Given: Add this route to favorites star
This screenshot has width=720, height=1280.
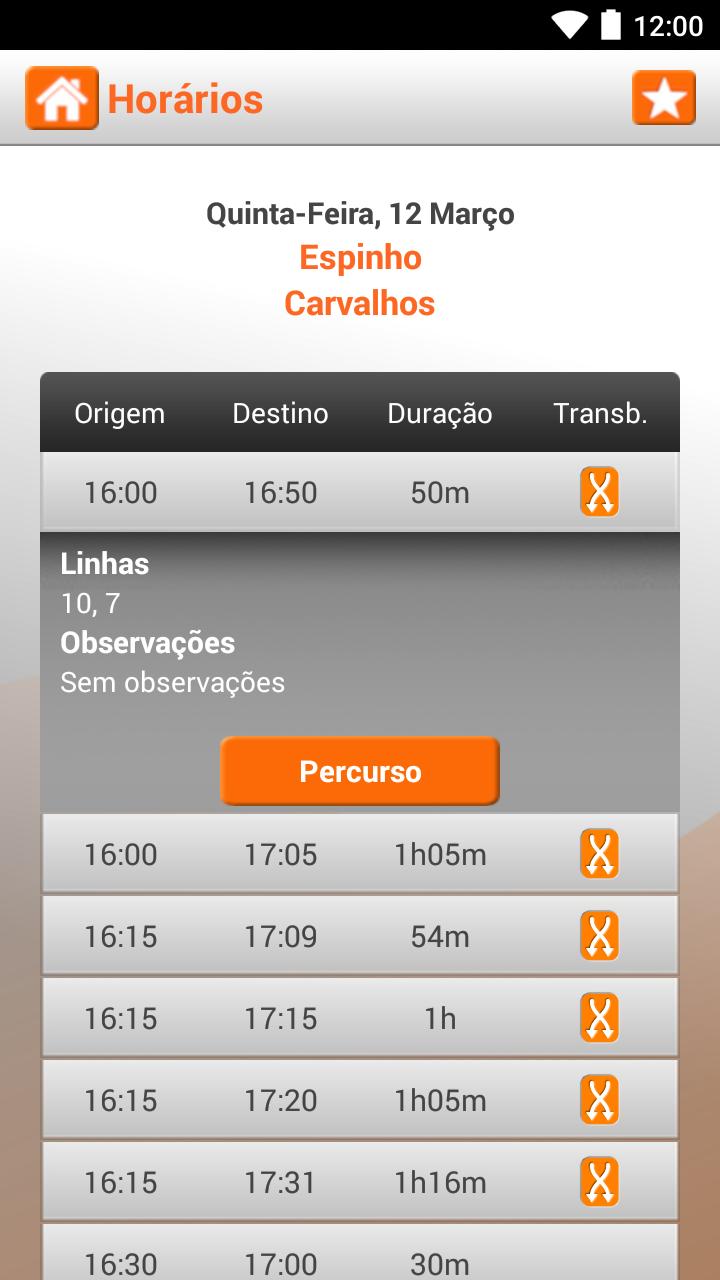Looking at the screenshot, I should click(x=663, y=98).
